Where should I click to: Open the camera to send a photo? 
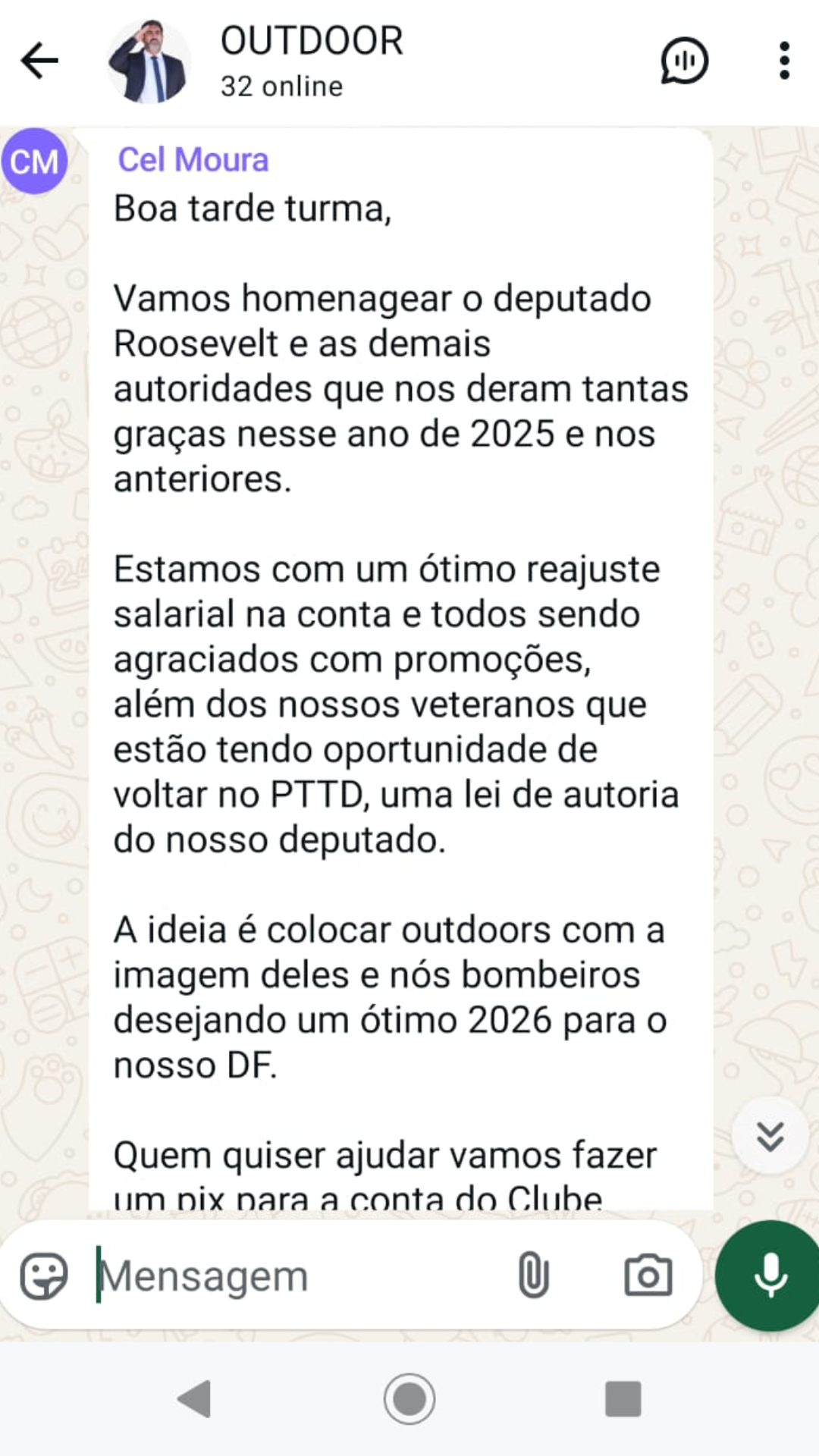(648, 1276)
